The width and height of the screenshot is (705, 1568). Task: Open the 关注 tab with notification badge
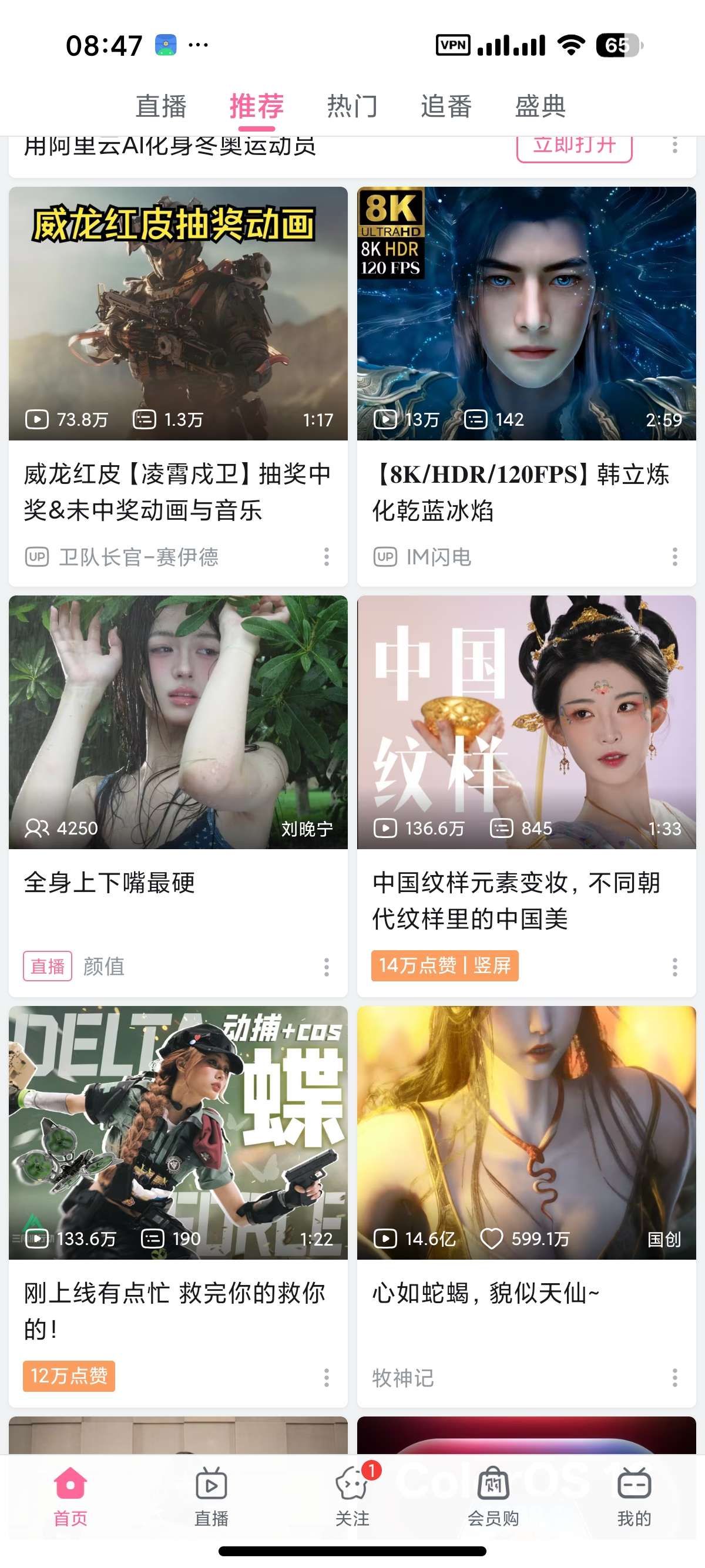point(352,1498)
